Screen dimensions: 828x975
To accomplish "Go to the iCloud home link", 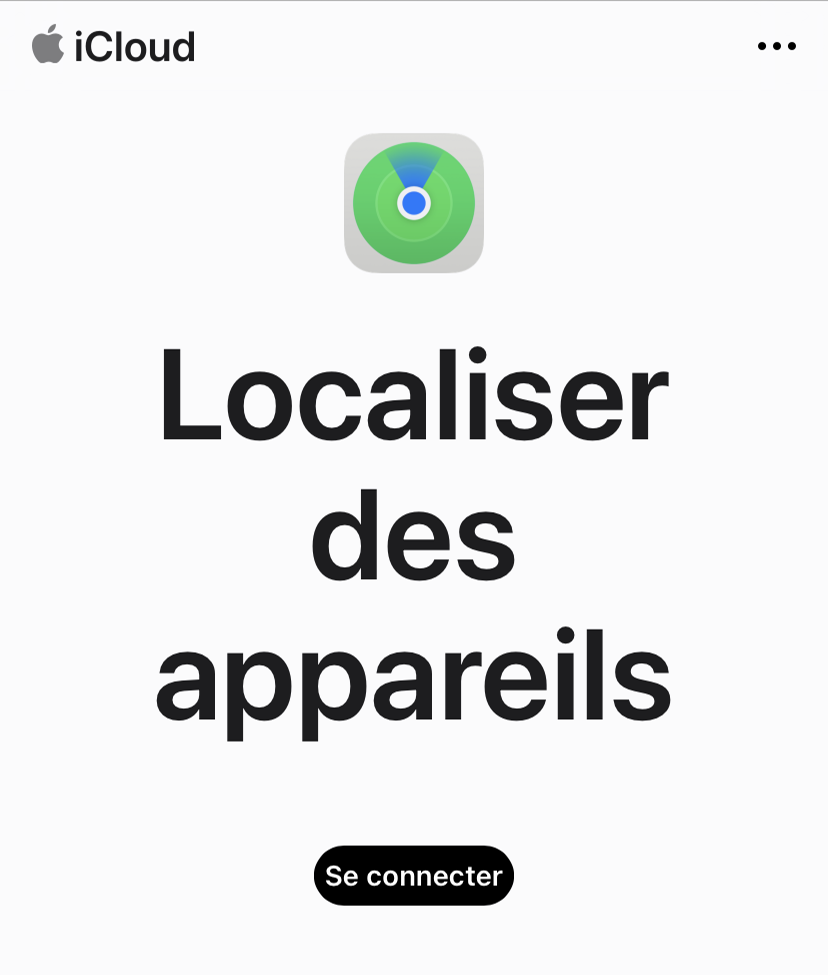I will (x=114, y=46).
